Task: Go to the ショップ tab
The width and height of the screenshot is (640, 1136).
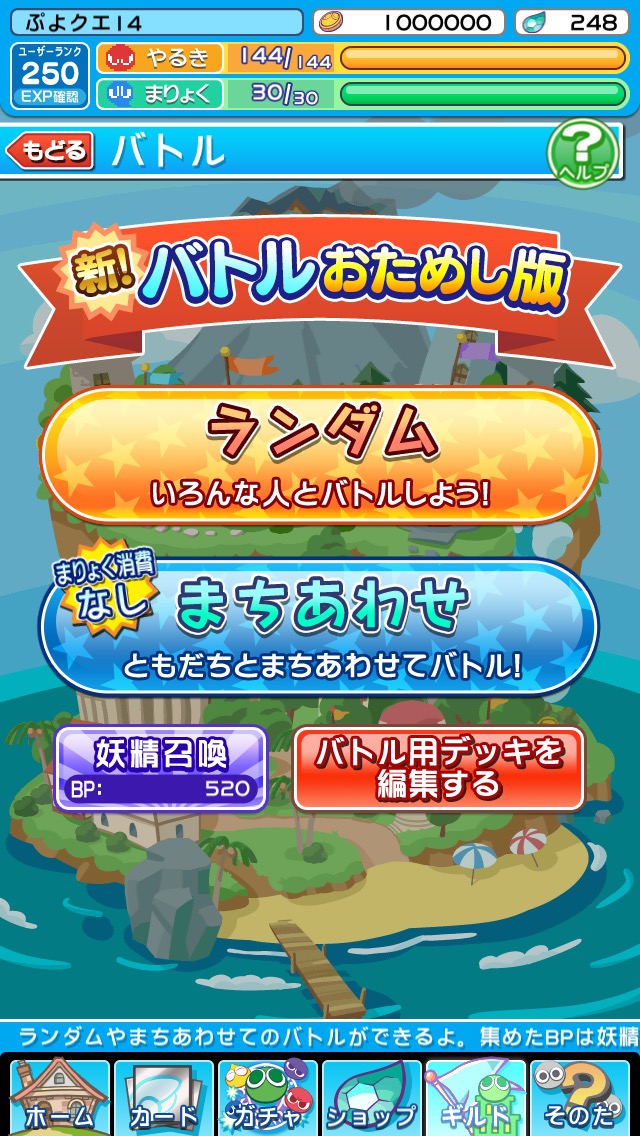Action: (x=372, y=1097)
